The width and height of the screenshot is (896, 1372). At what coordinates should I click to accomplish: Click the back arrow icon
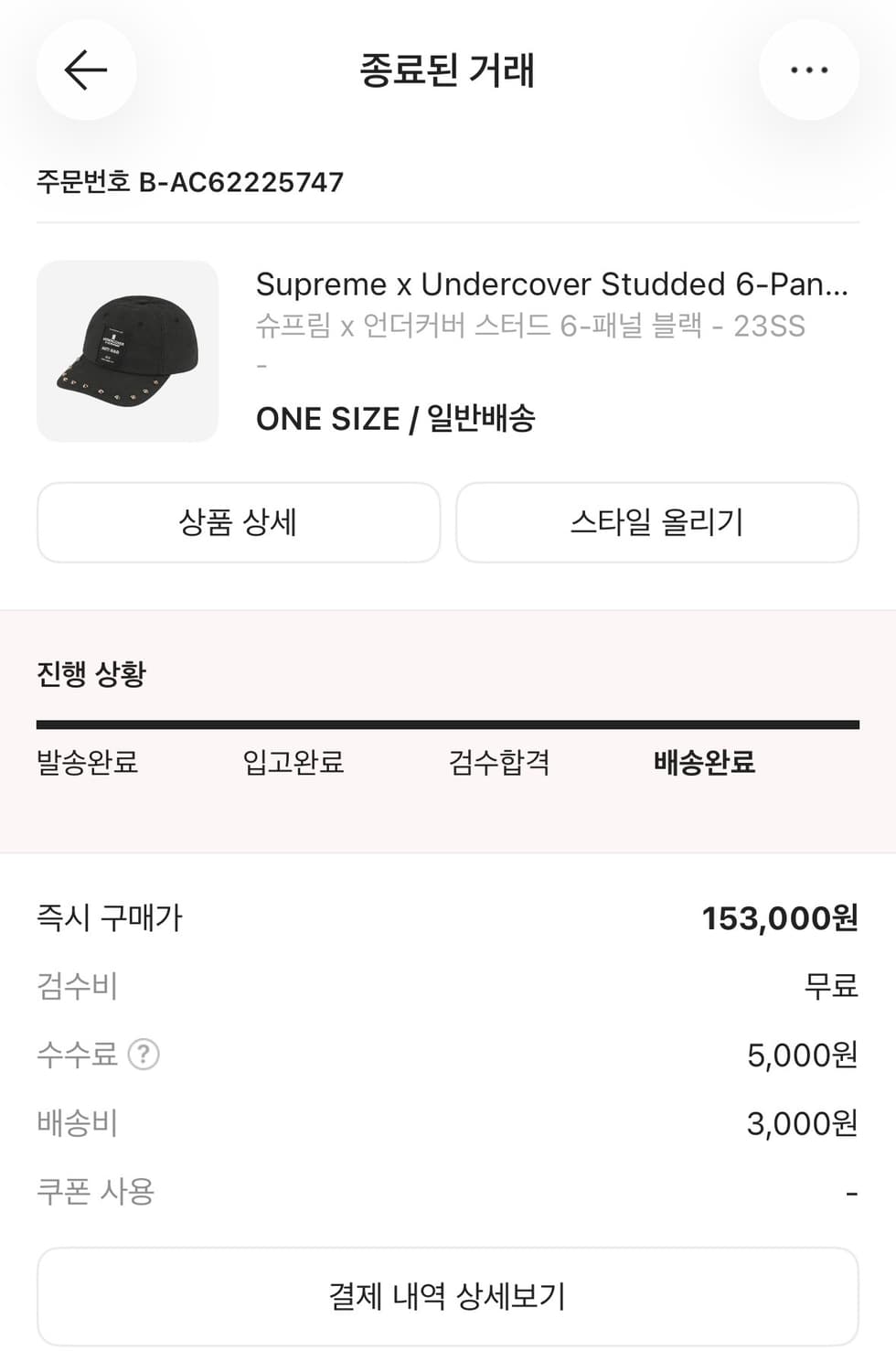pyautogui.click(x=85, y=70)
